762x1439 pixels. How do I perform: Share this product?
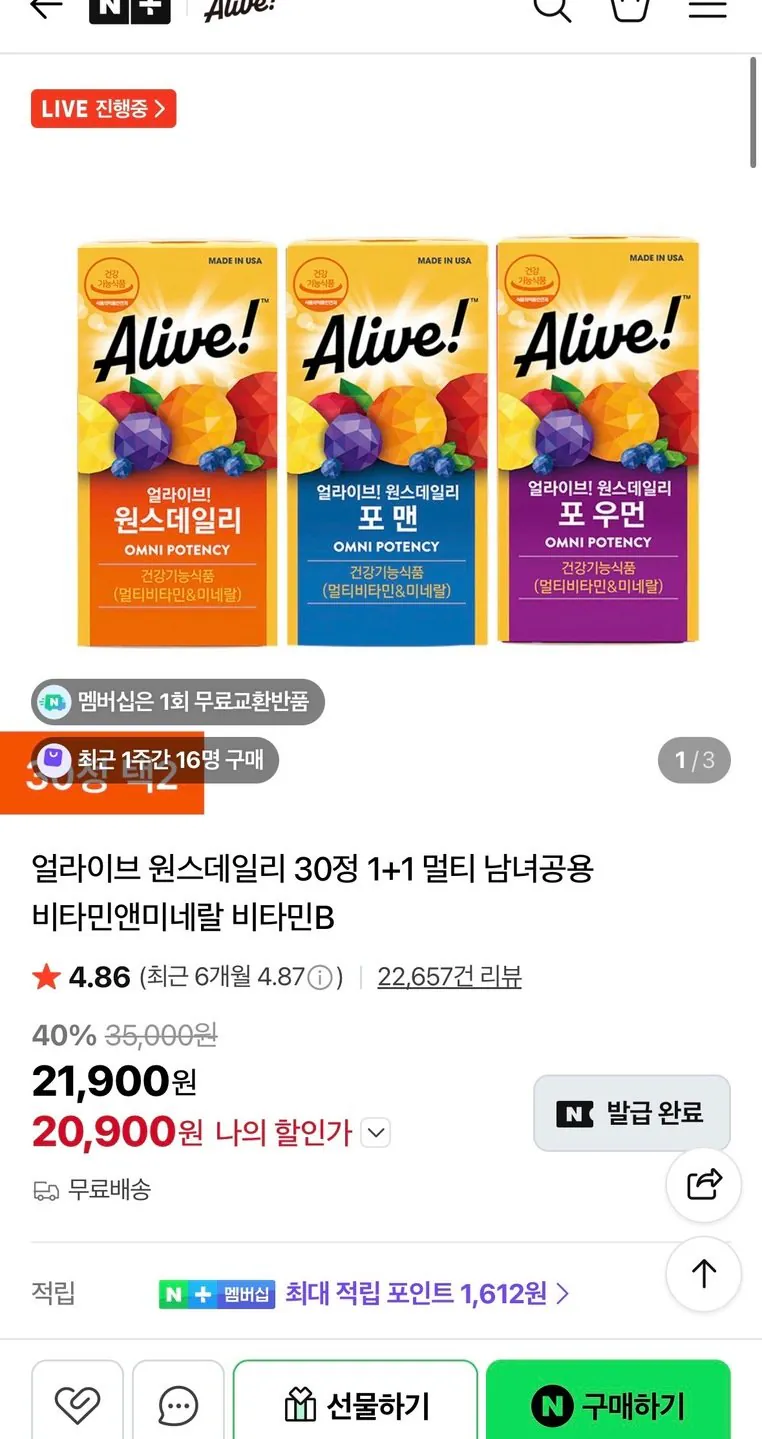(x=704, y=1185)
